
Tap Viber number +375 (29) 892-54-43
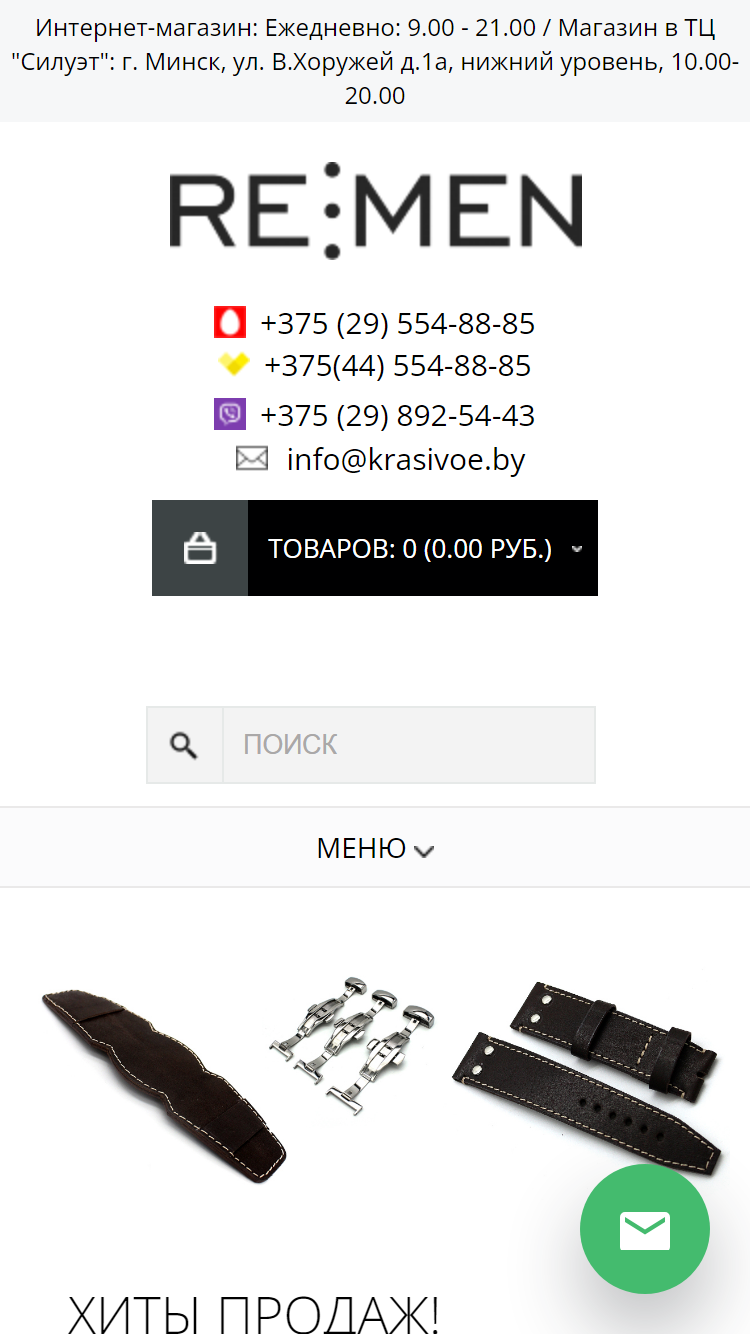pos(397,415)
